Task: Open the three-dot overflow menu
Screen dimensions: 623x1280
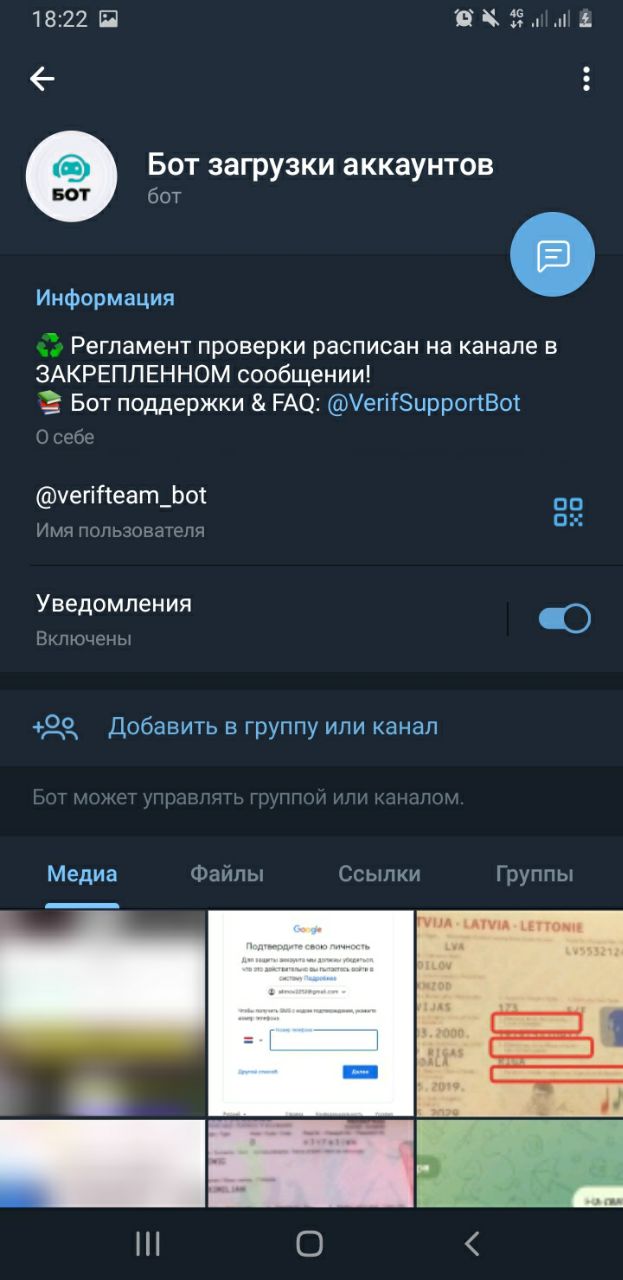Action: click(586, 79)
